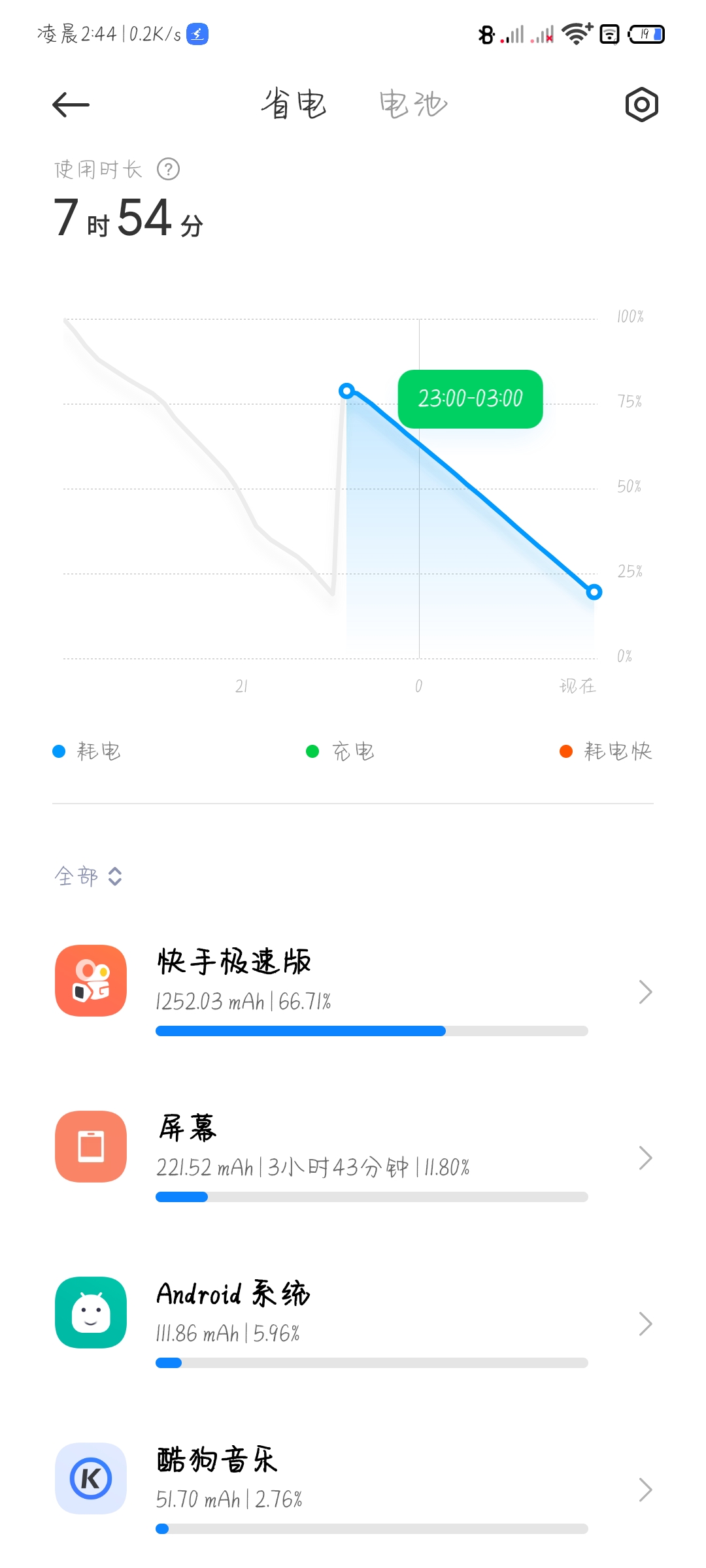Select the 省电 tab
The image size is (706, 1568).
coord(294,105)
